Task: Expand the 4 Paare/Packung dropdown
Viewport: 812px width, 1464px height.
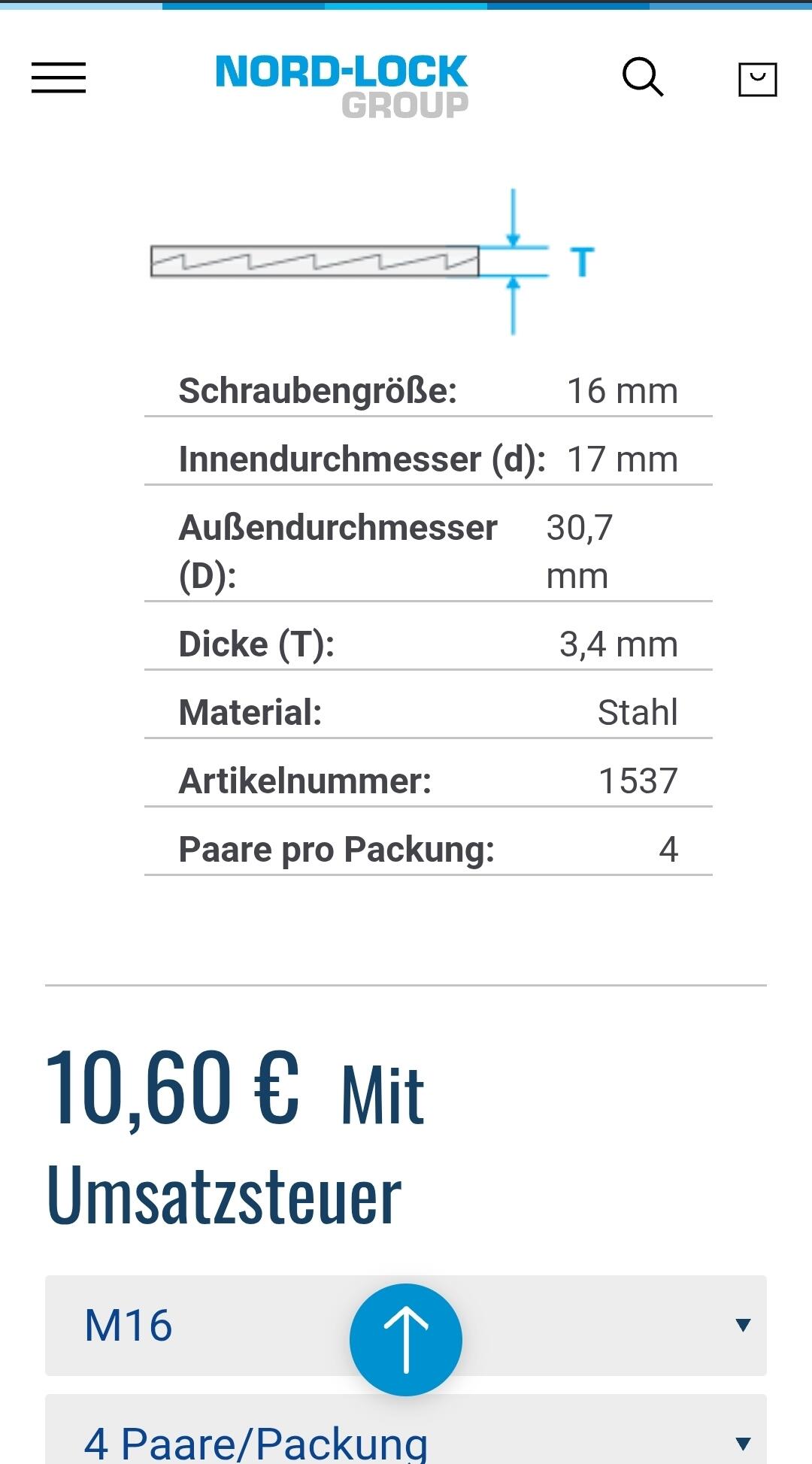Action: (406, 1430)
